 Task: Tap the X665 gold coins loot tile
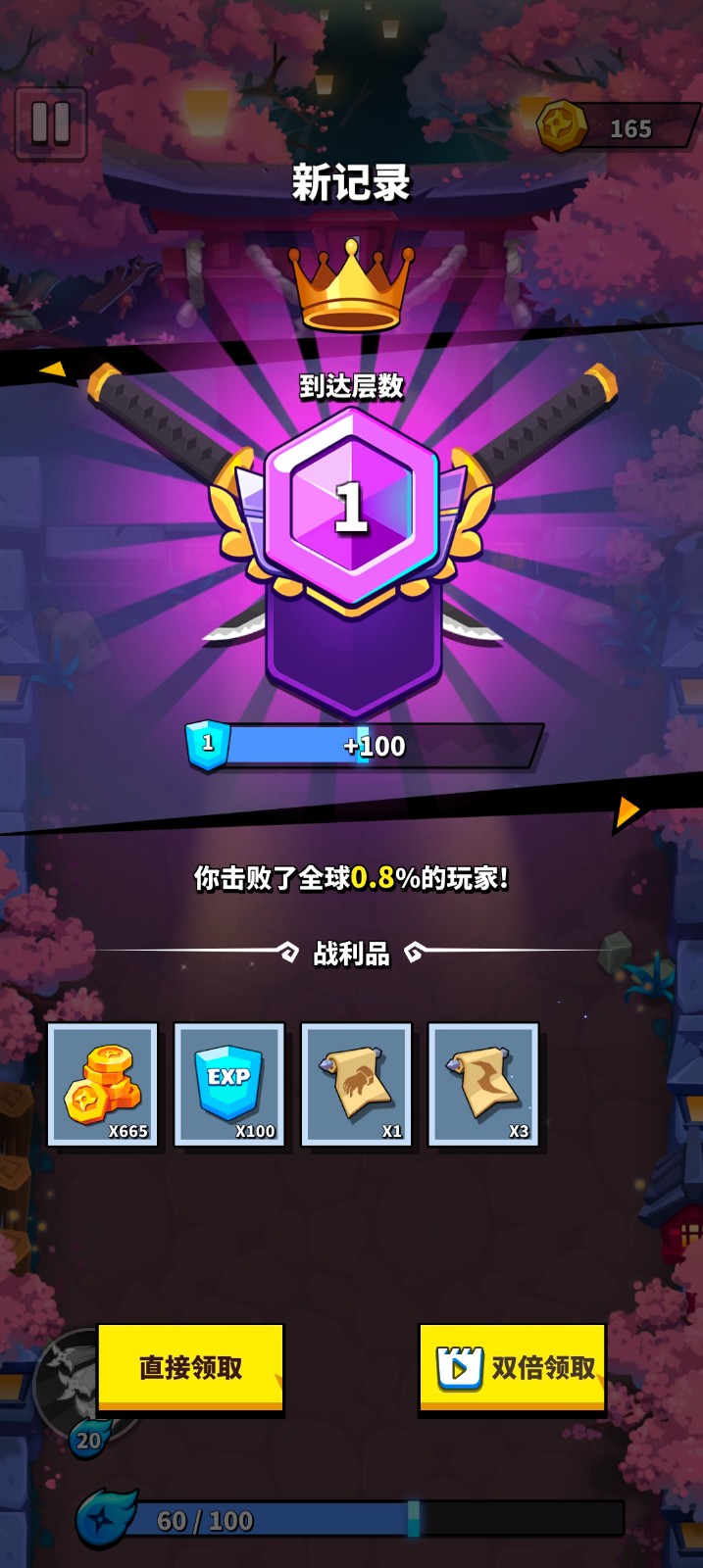pyautogui.click(x=103, y=1084)
